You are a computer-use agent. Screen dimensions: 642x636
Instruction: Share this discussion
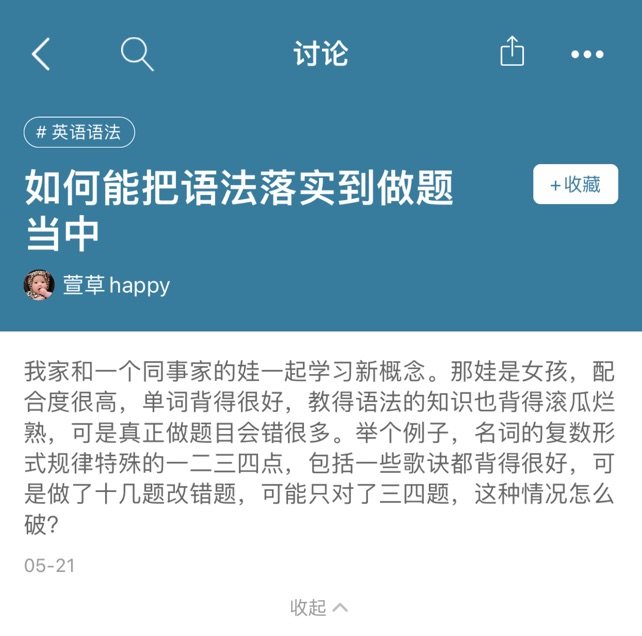[511, 52]
